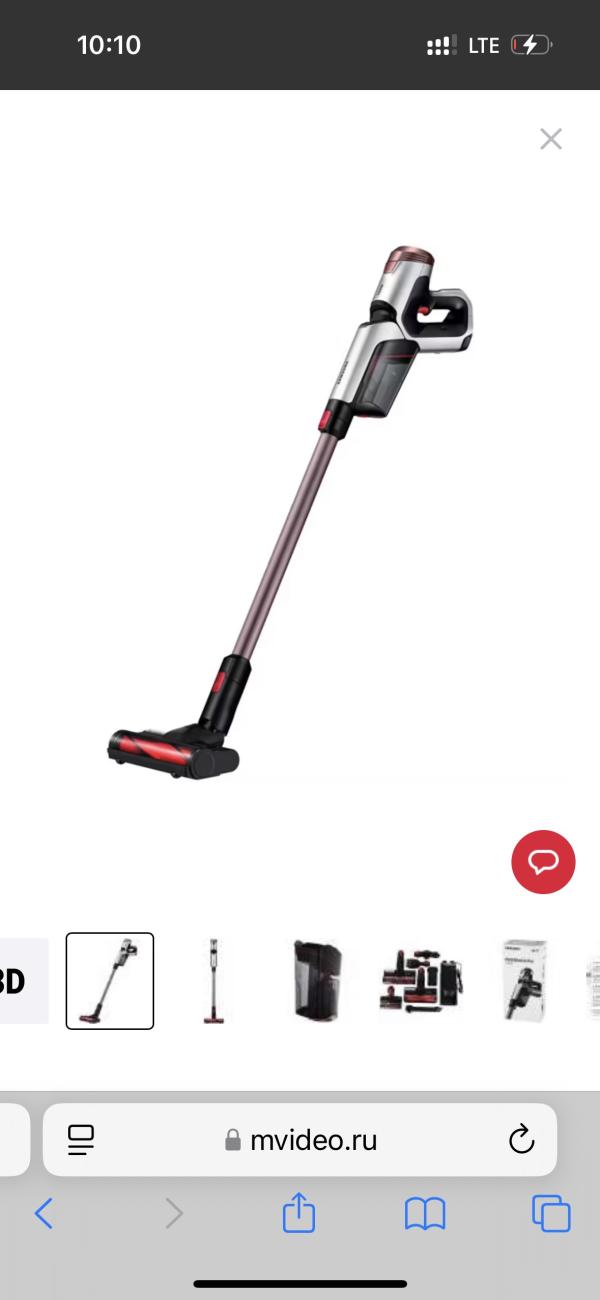Open Safari page settings menu
The width and height of the screenshot is (600, 1300).
click(80, 1140)
